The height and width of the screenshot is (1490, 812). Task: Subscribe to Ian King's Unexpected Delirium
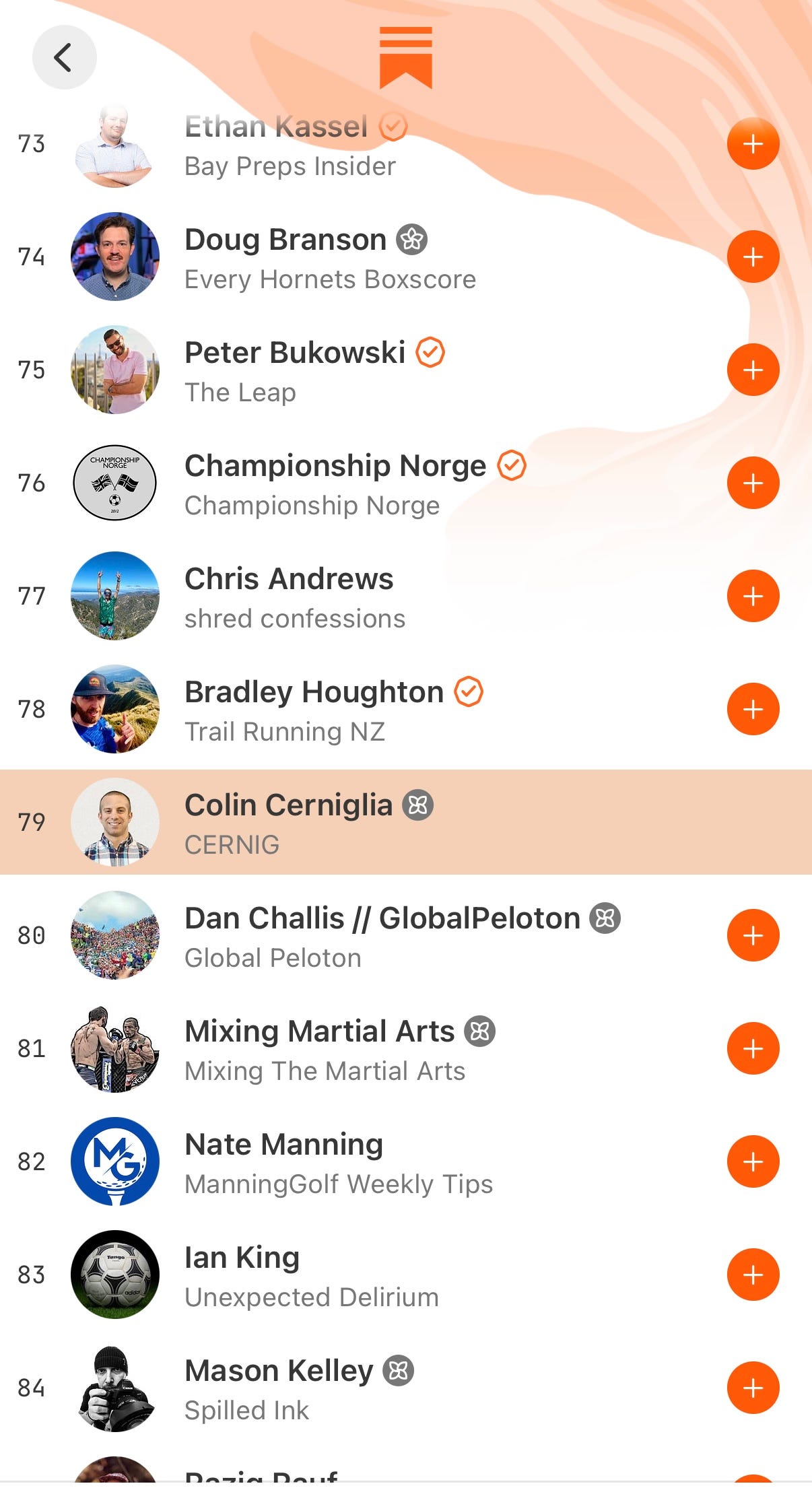click(753, 1275)
